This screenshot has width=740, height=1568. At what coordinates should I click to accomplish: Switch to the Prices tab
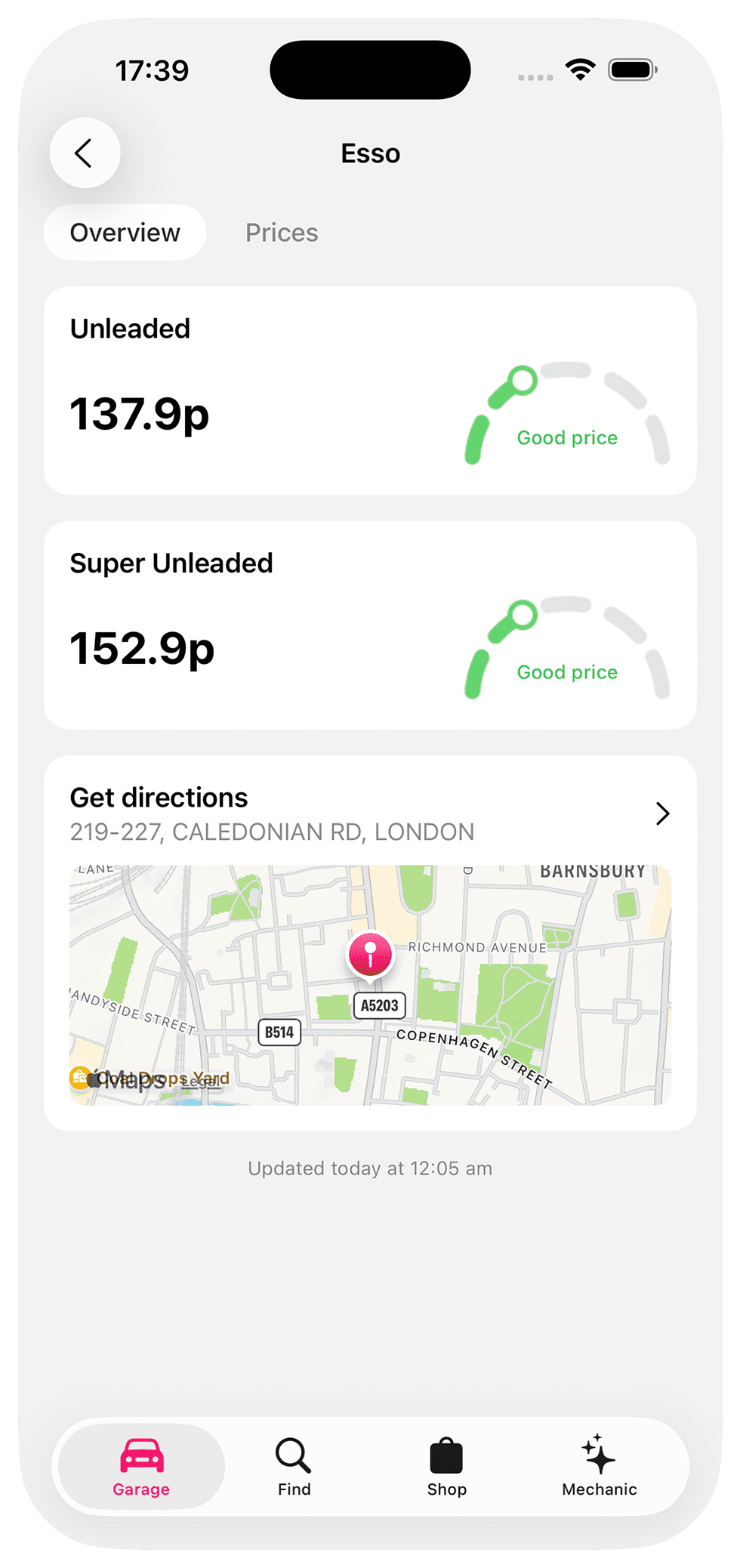[x=282, y=233]
